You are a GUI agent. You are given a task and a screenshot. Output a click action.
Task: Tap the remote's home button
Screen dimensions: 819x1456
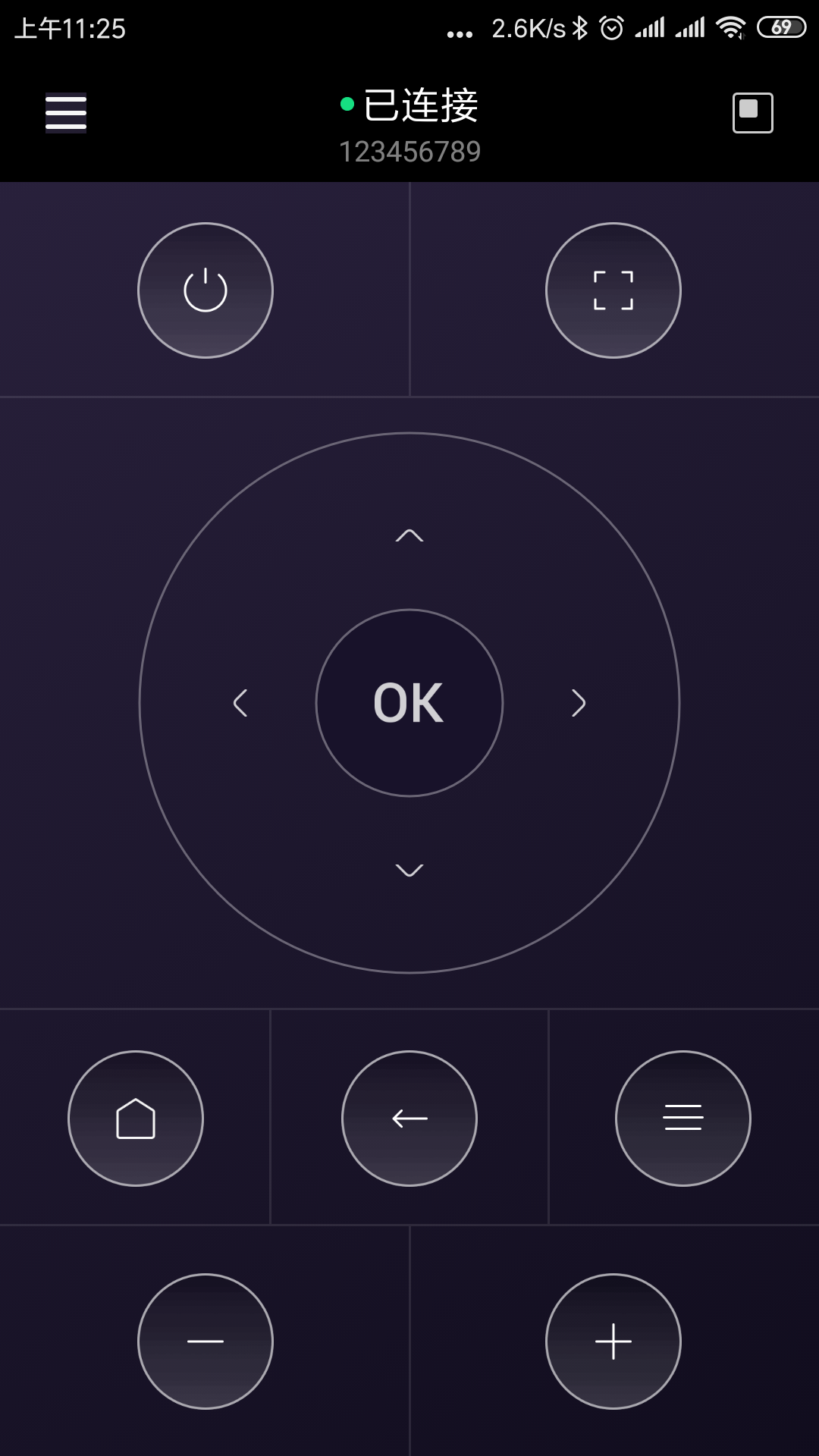pos(136,1119)
